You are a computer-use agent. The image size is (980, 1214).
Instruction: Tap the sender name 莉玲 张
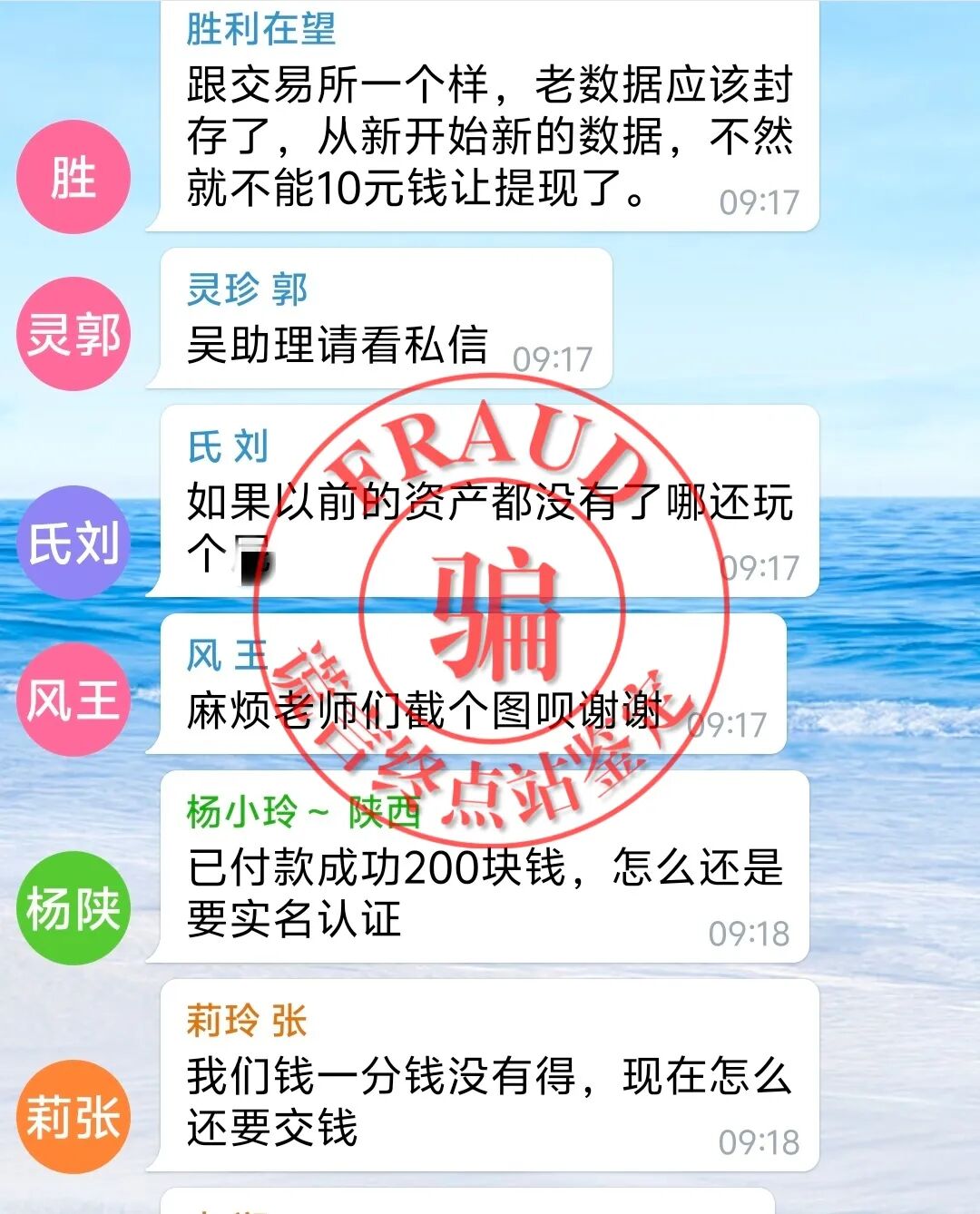pos(247,1021)
